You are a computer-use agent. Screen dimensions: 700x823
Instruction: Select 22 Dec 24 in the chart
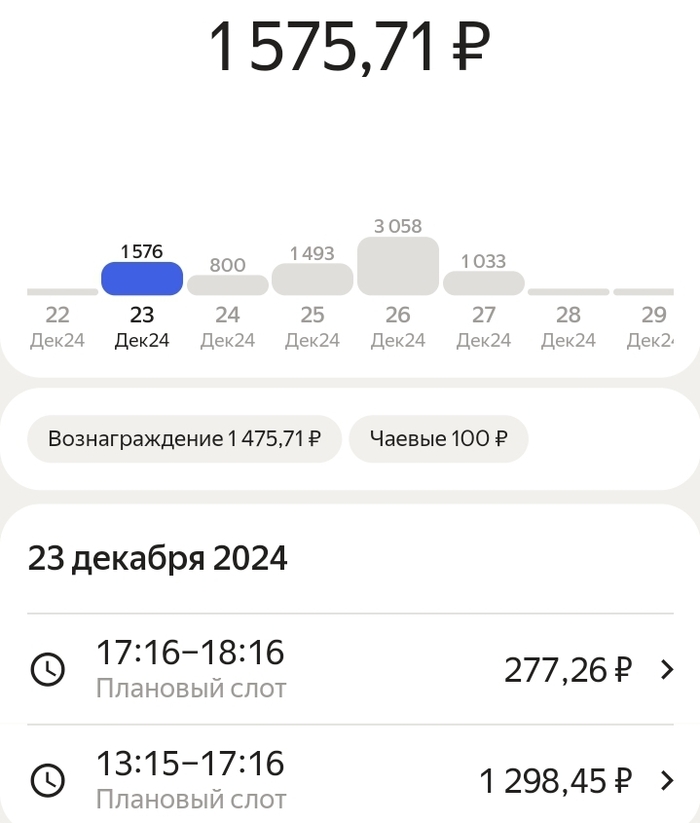coord(57,316)
